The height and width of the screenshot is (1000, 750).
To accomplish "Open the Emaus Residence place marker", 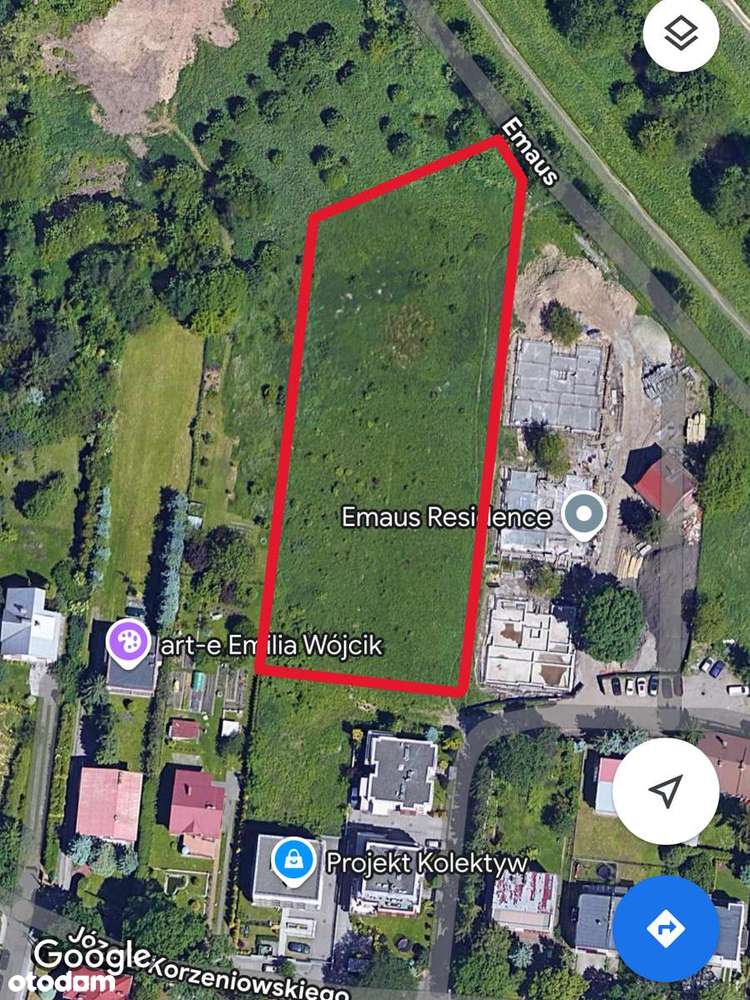I will click(x=583, y=515).
